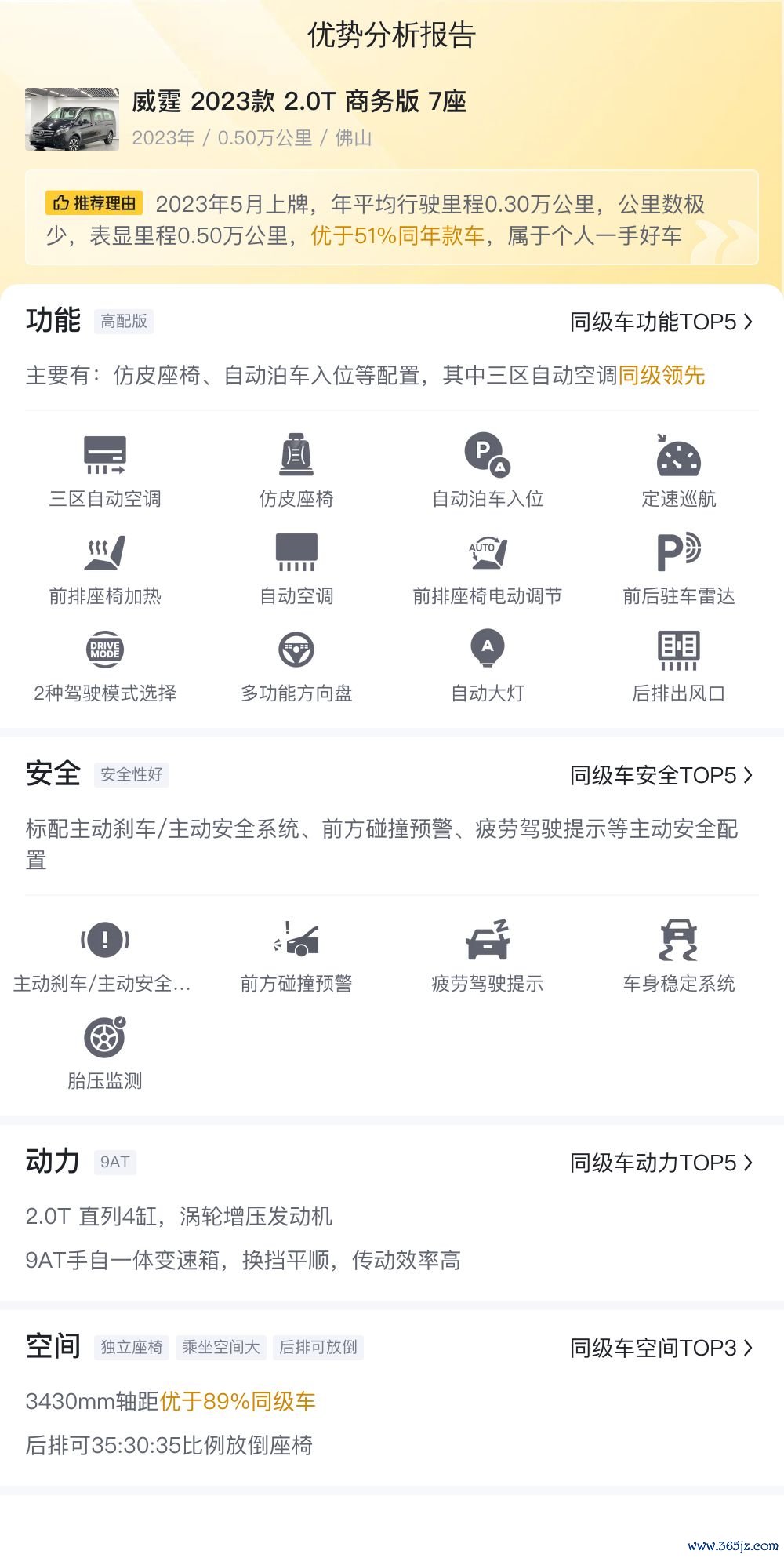
Task: Open 同级车功能TOP5 ranking
Action: 661,322
